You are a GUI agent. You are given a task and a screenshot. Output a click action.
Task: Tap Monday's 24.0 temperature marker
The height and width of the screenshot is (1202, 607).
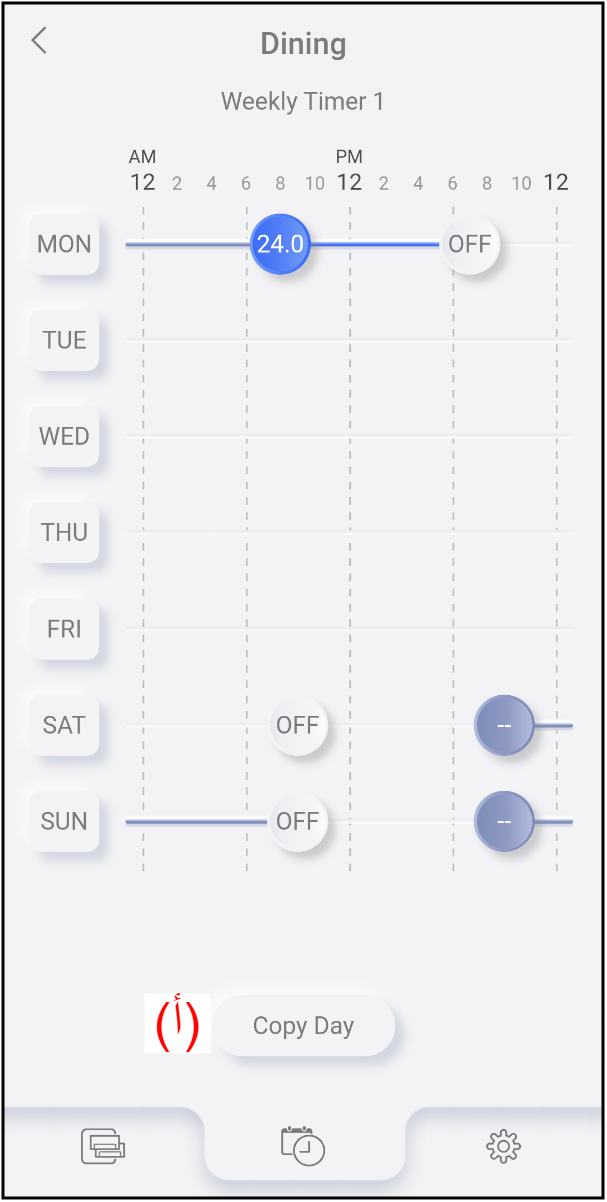(280, 244)
